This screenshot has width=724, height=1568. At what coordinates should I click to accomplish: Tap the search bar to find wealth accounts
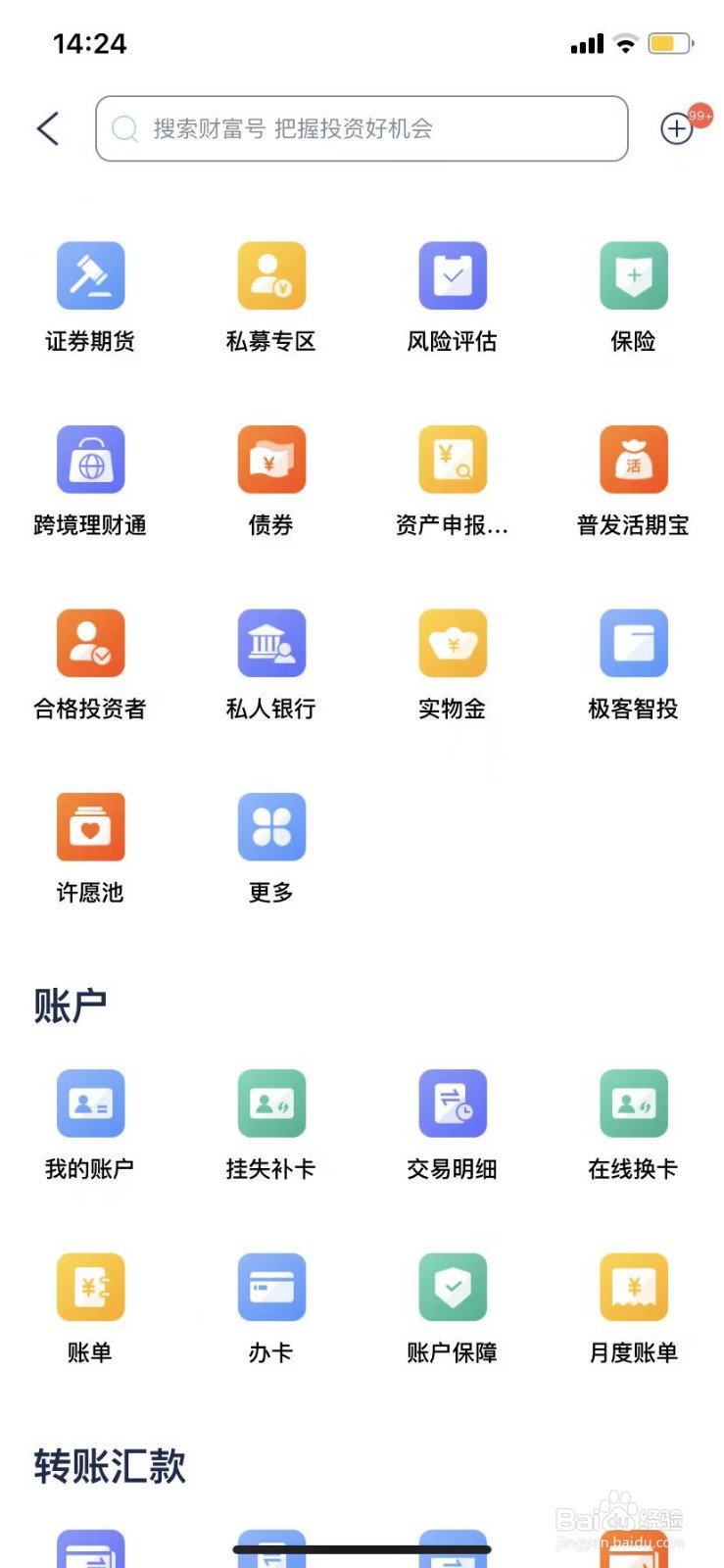pyautogui.click(x=362, y=128)
